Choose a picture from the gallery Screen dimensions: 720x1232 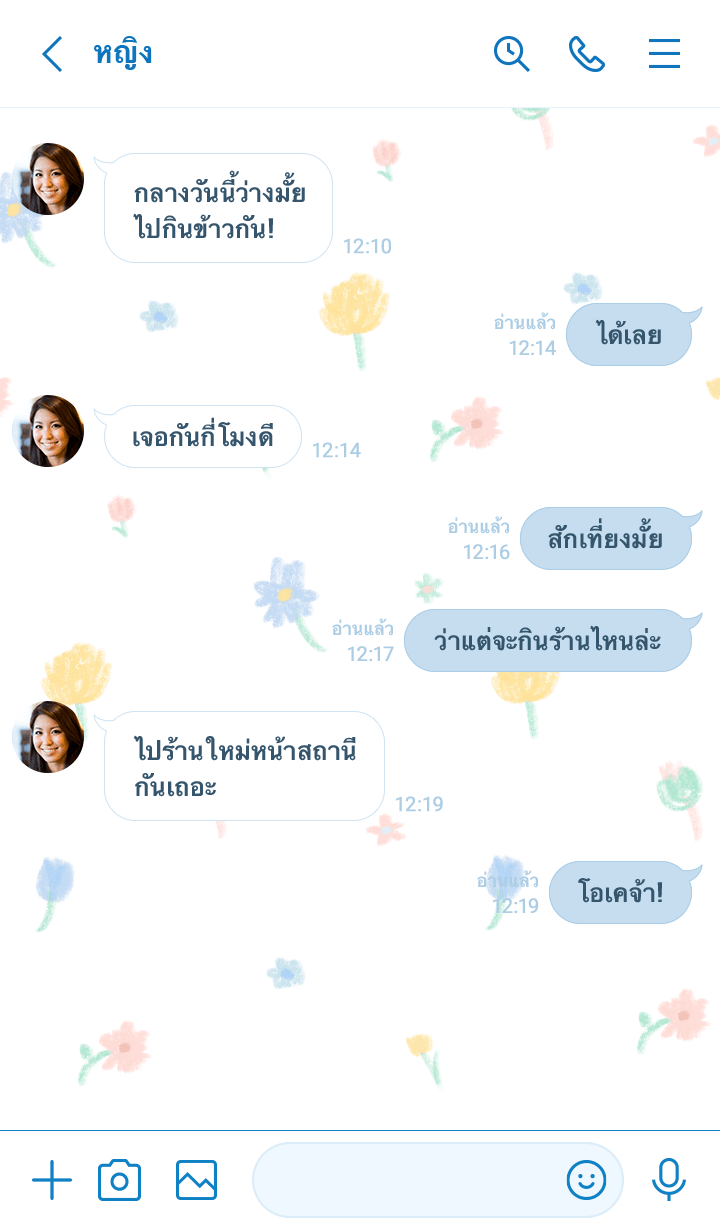(196, 1181)
